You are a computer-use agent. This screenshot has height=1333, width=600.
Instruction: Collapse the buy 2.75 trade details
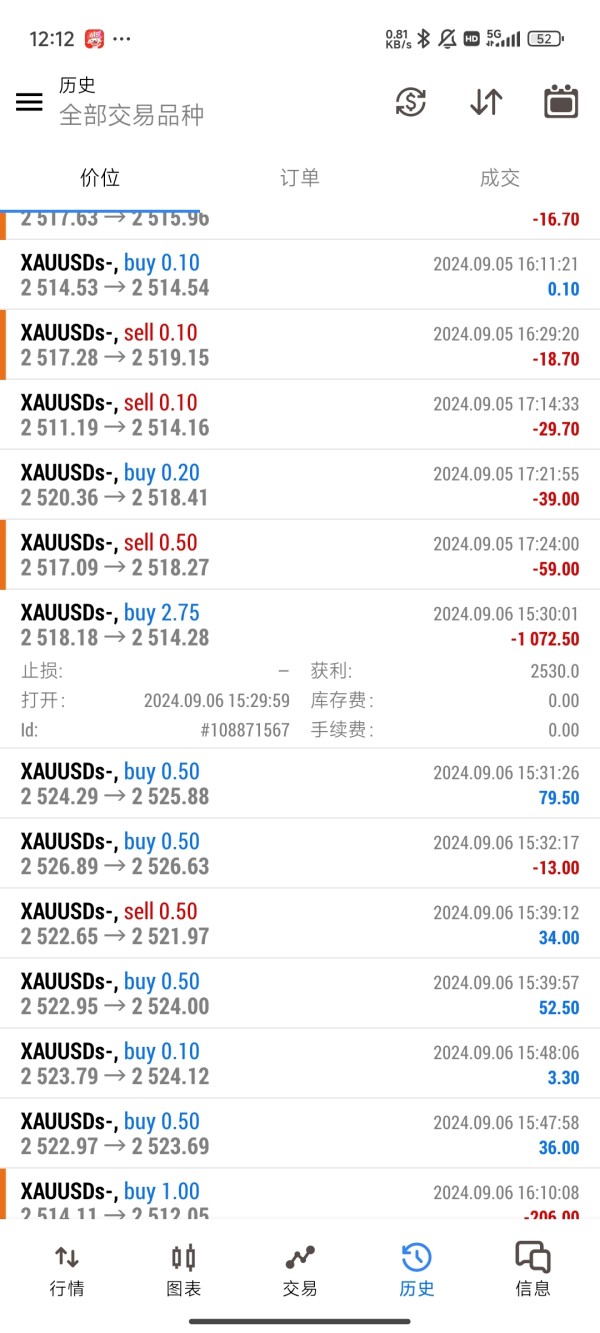coord(300,625)
